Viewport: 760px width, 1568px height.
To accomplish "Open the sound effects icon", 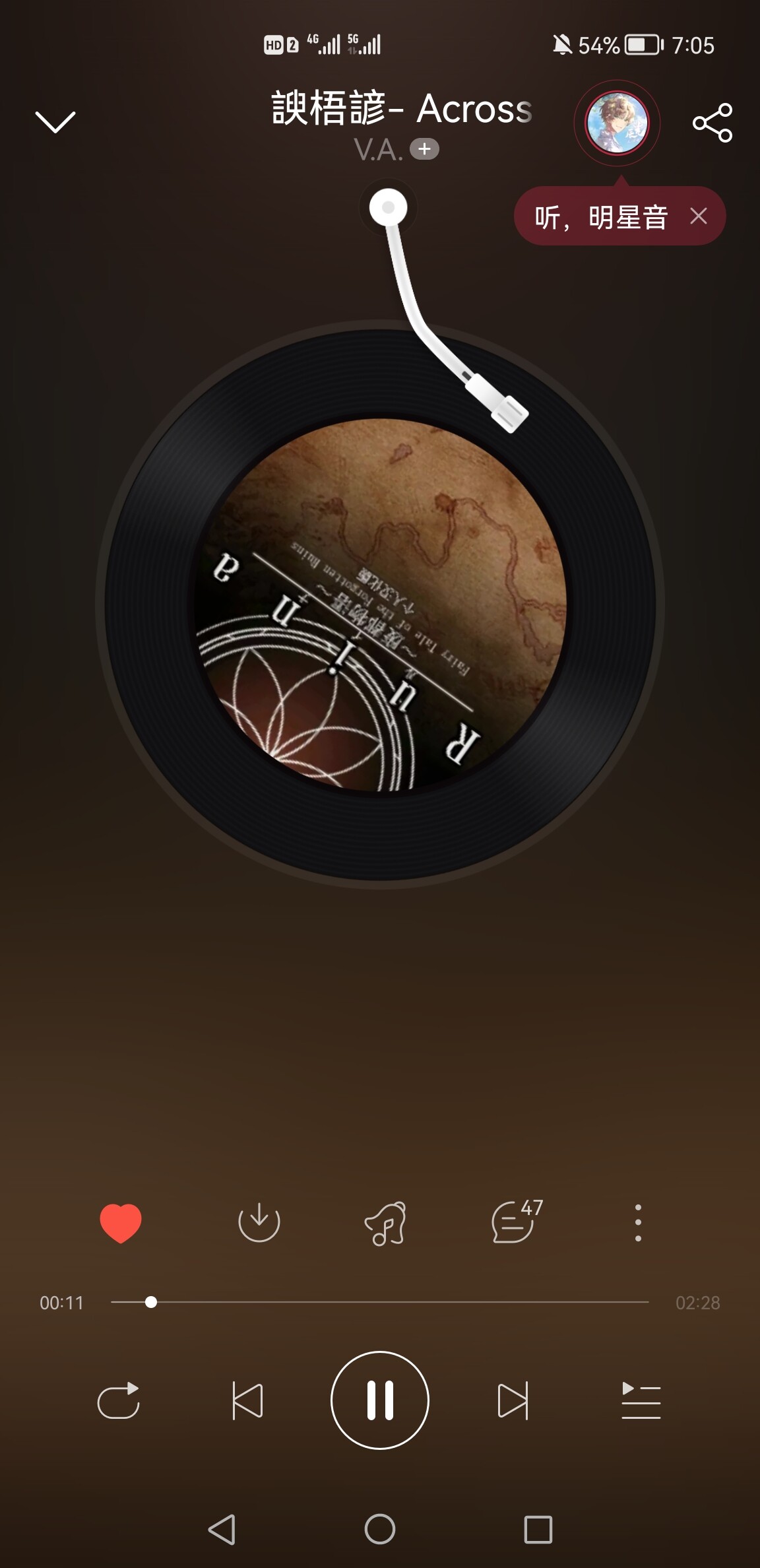I will pos(385,1223).
